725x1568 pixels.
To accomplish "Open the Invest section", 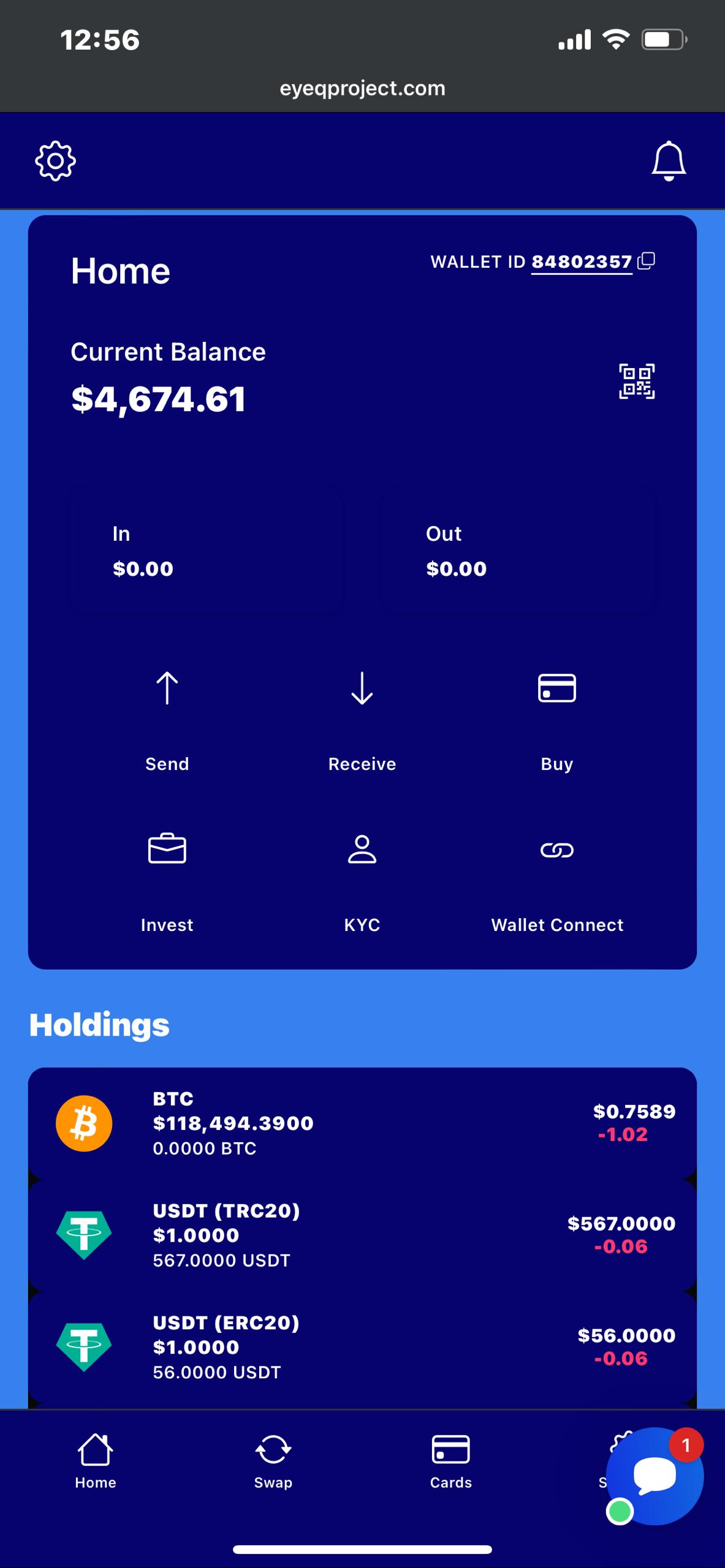I will 167,881.
